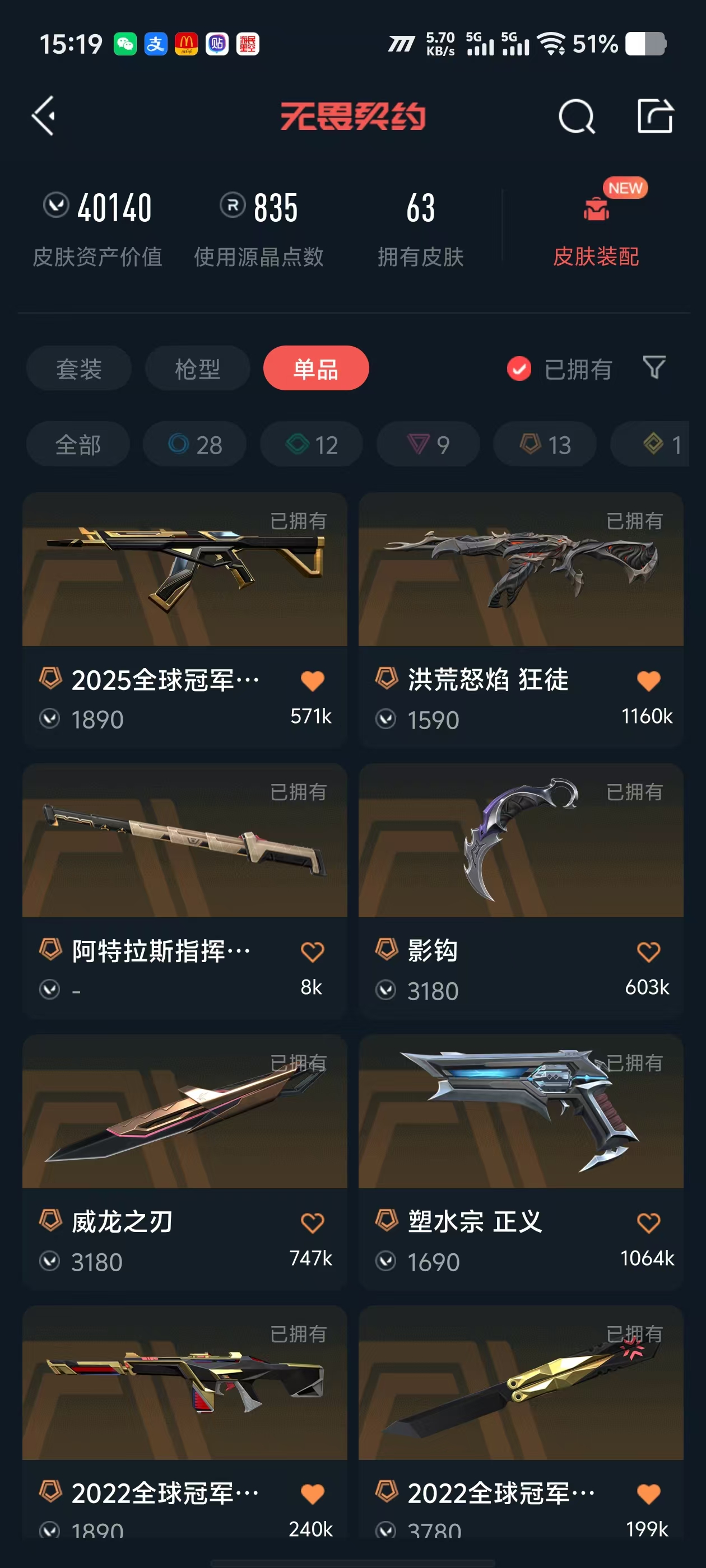Open 皮肤装配 skin loadout
This screenshot has height=1568, width=706.
(x=596, y=226)
